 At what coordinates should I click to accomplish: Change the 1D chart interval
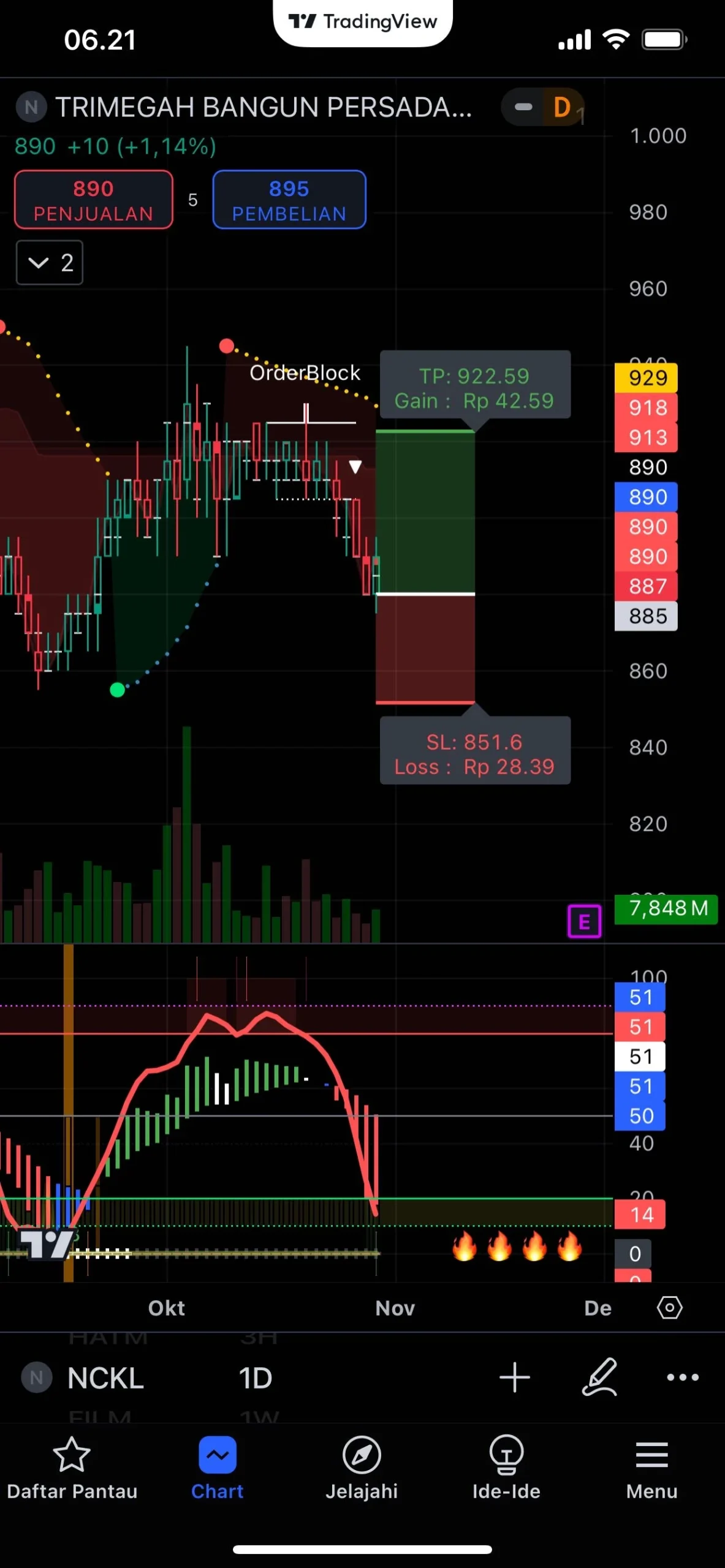[x=255, y=1378]
